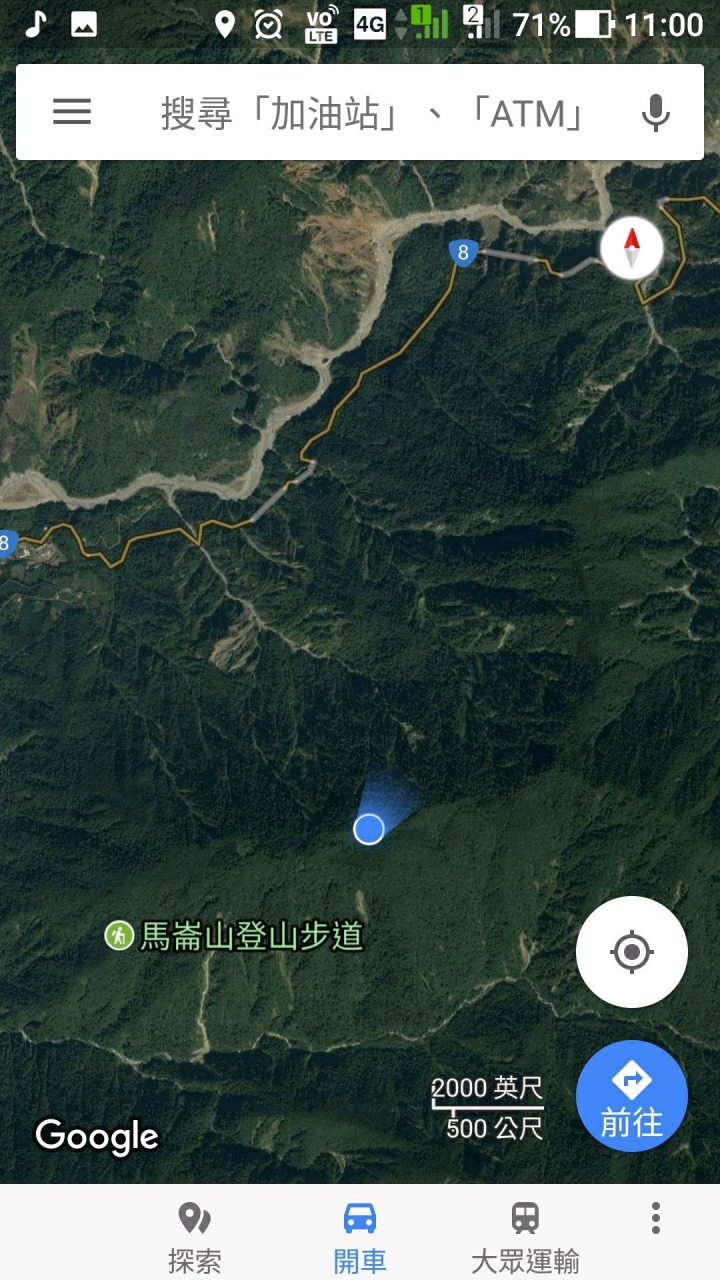
Task: Switch to the 探索 tab
Action: point(194,1237)
